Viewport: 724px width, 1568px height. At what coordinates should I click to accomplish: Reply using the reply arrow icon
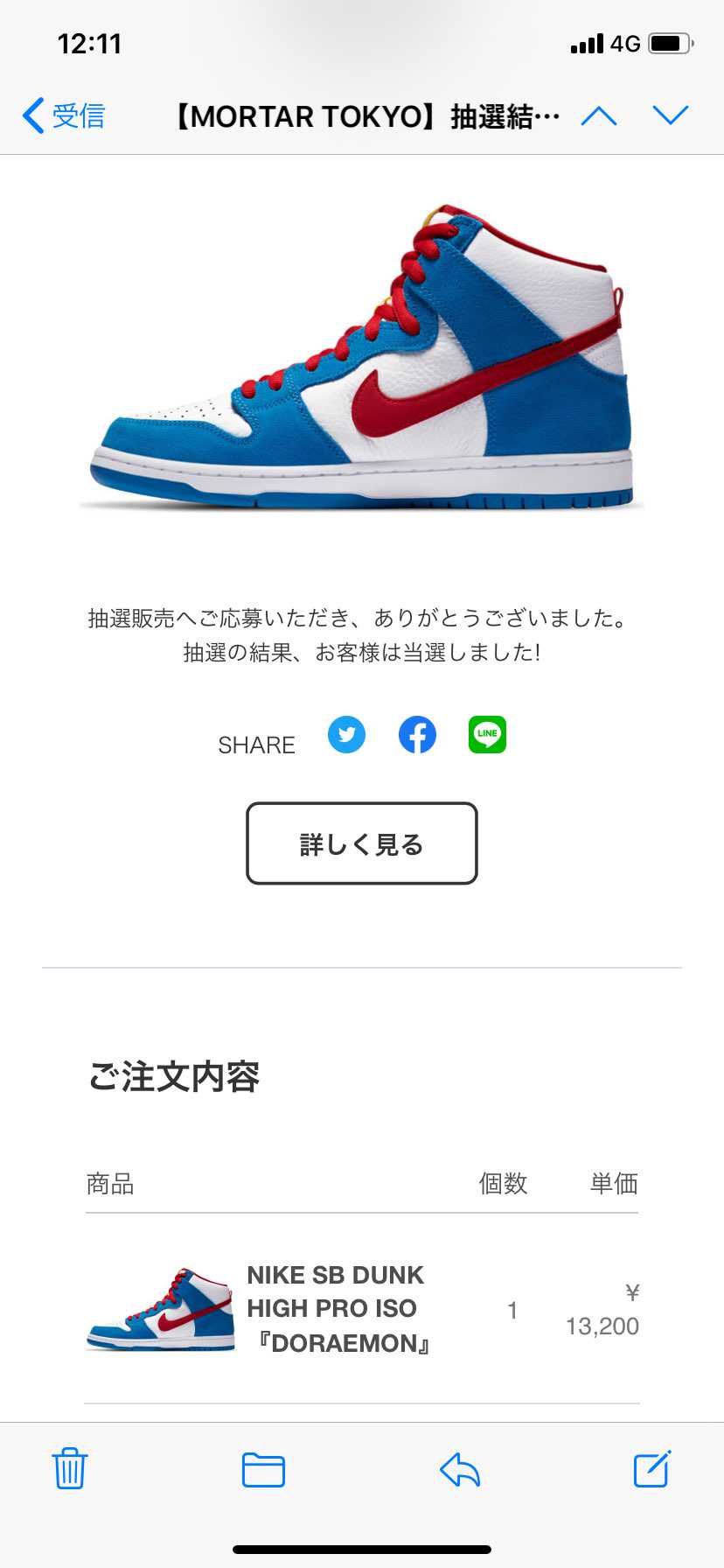point(459,1470)
